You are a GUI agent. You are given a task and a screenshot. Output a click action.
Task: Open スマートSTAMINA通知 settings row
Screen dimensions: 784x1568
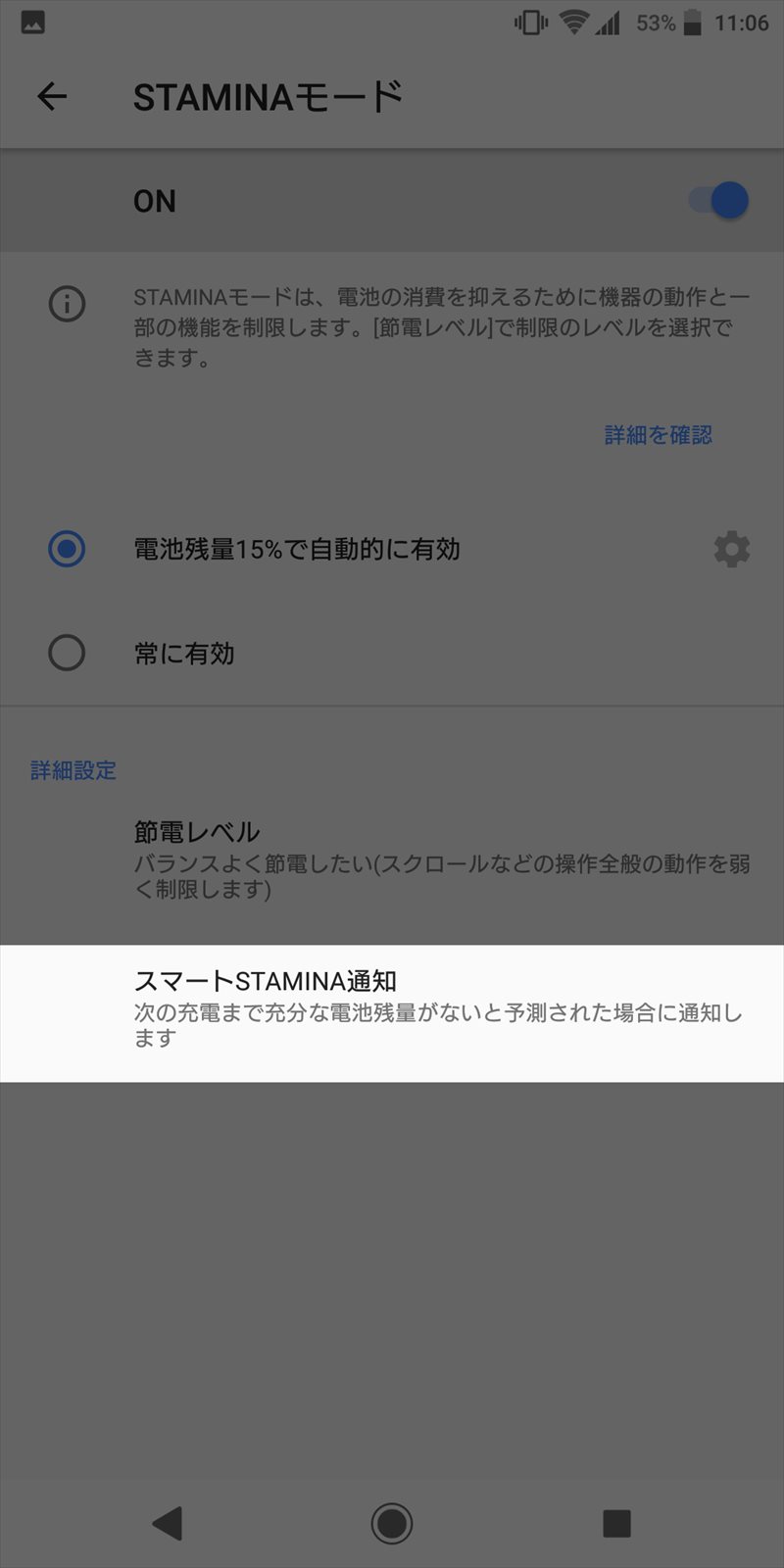click(392, 1013)
